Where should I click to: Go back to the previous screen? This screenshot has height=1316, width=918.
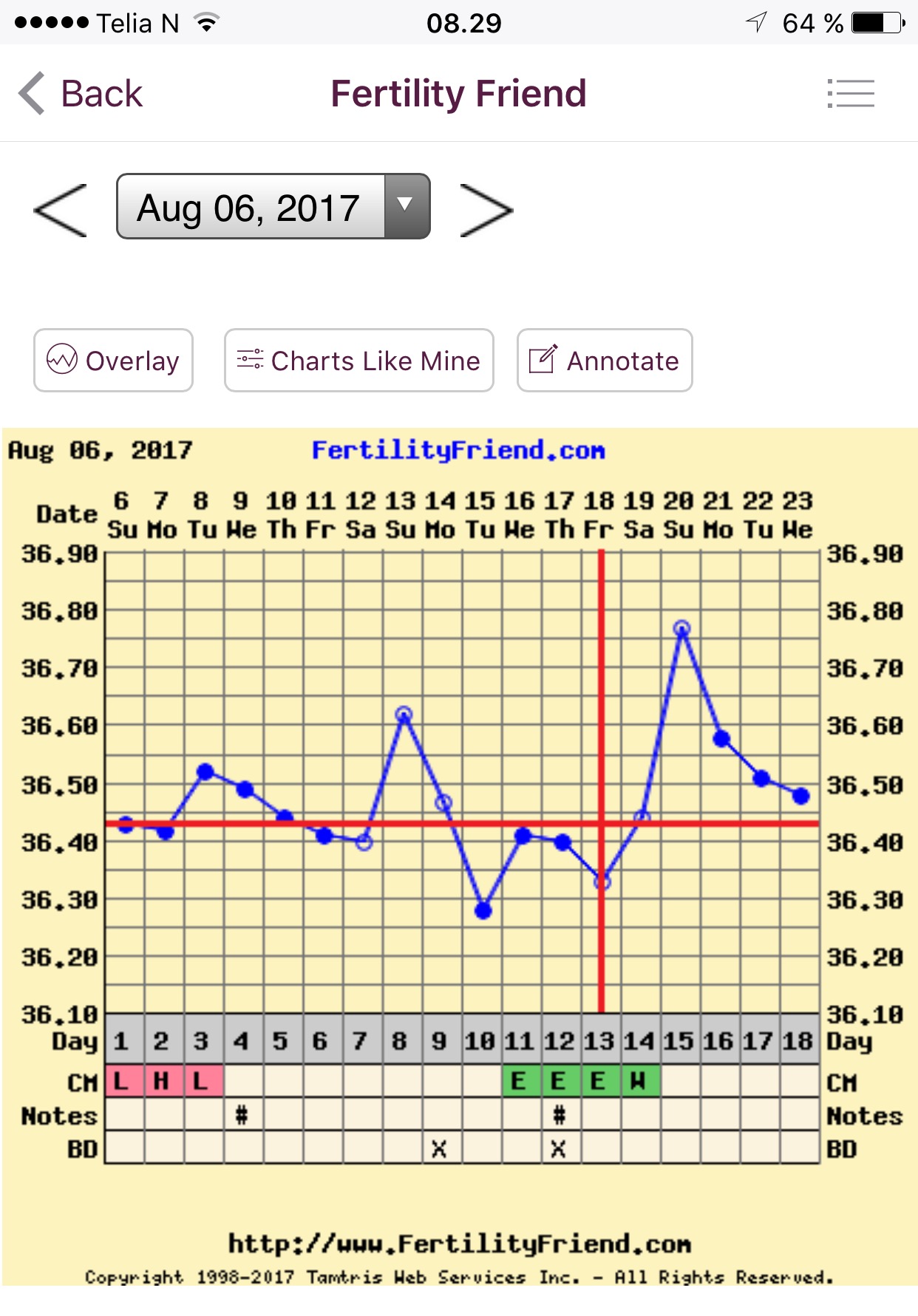coord(80,94)
